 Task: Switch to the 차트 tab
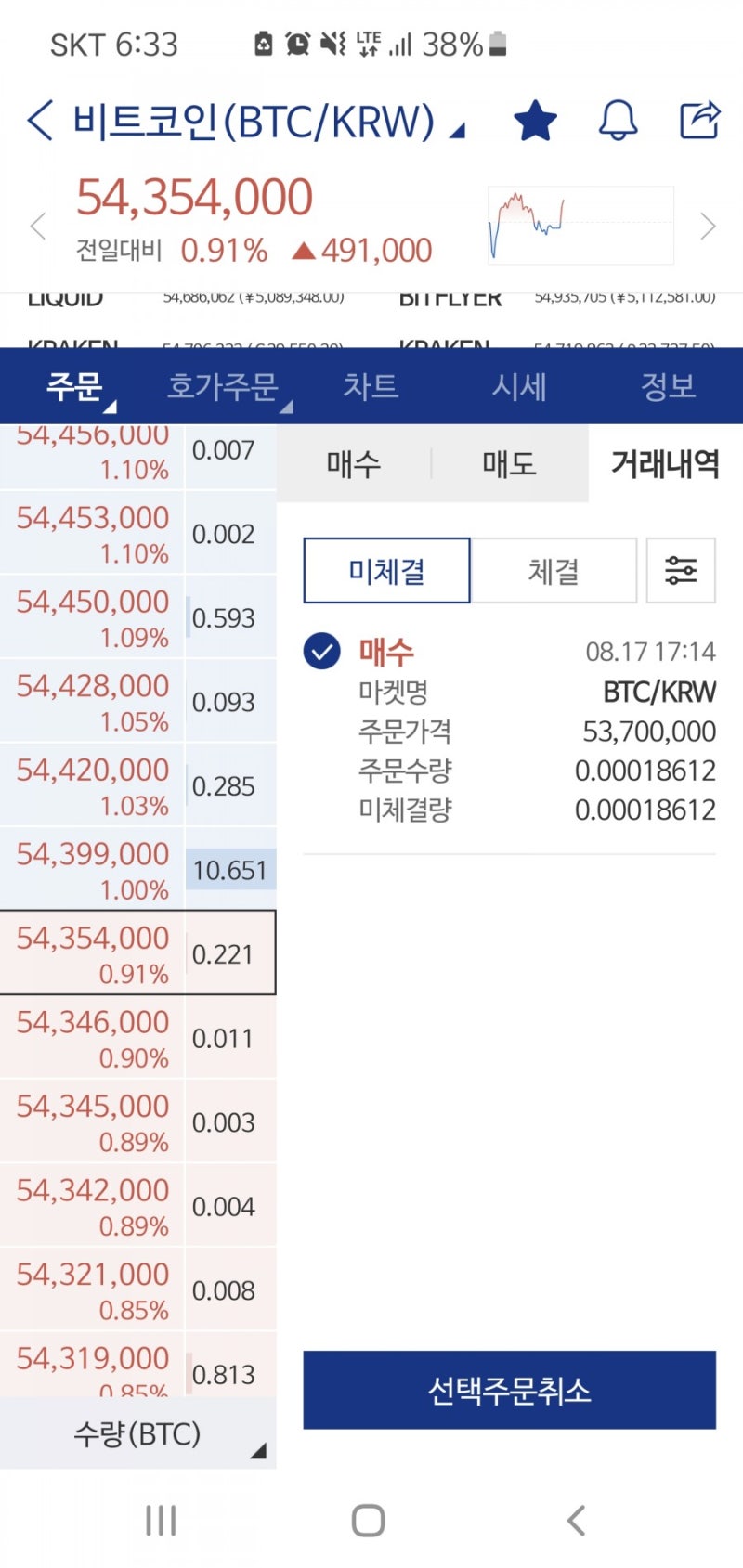click(371, 385)
